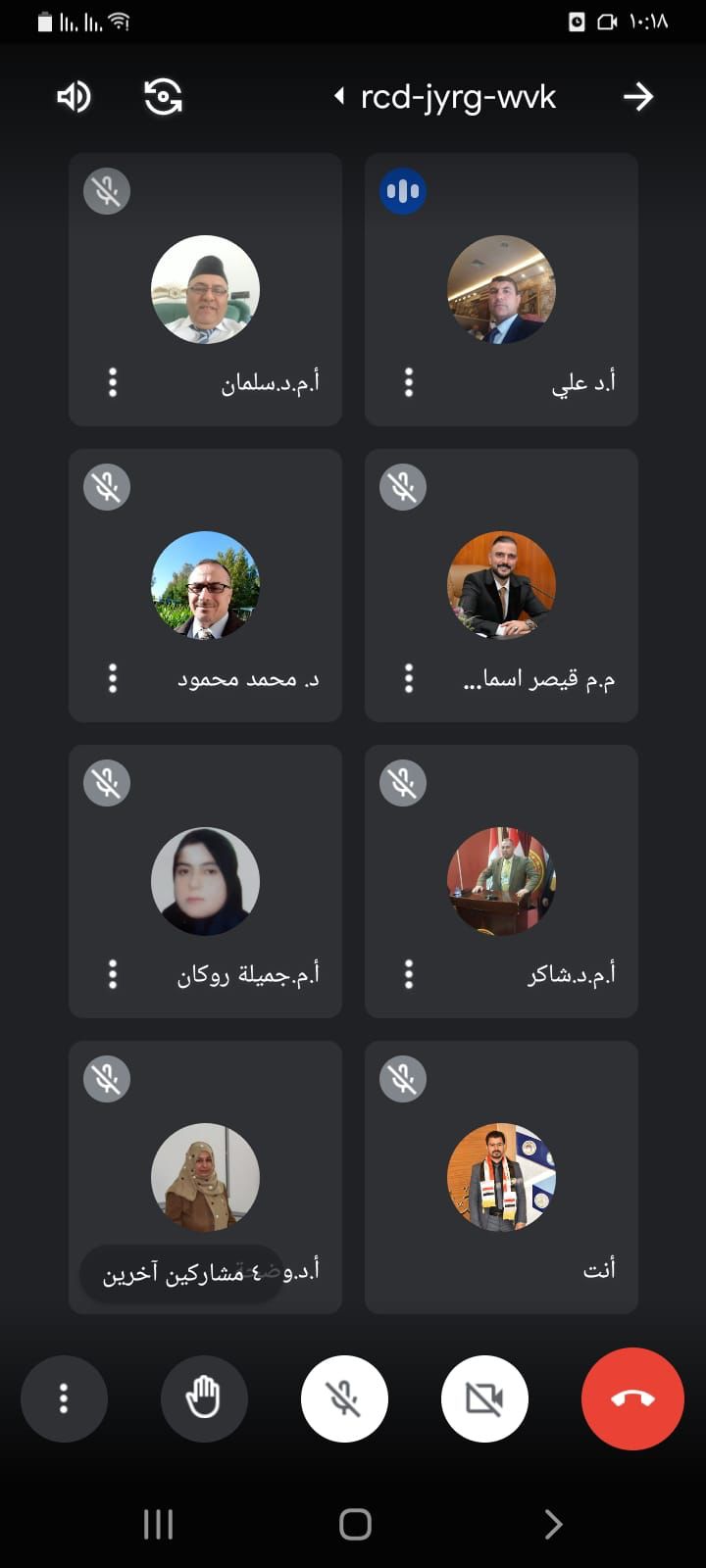Go to the system home screen

pos(355,1524)
